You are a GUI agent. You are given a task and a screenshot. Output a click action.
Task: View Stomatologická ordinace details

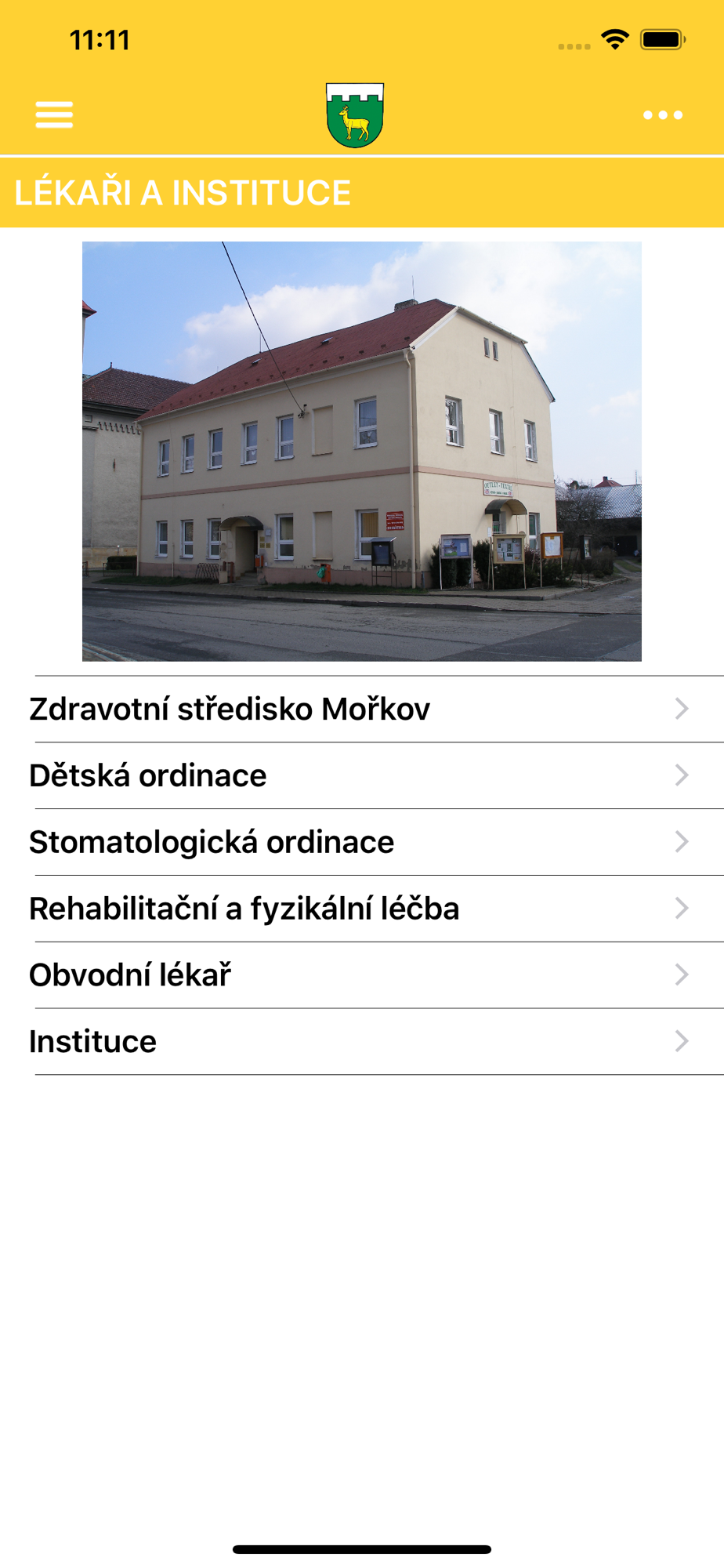click(x=362, y=842)
